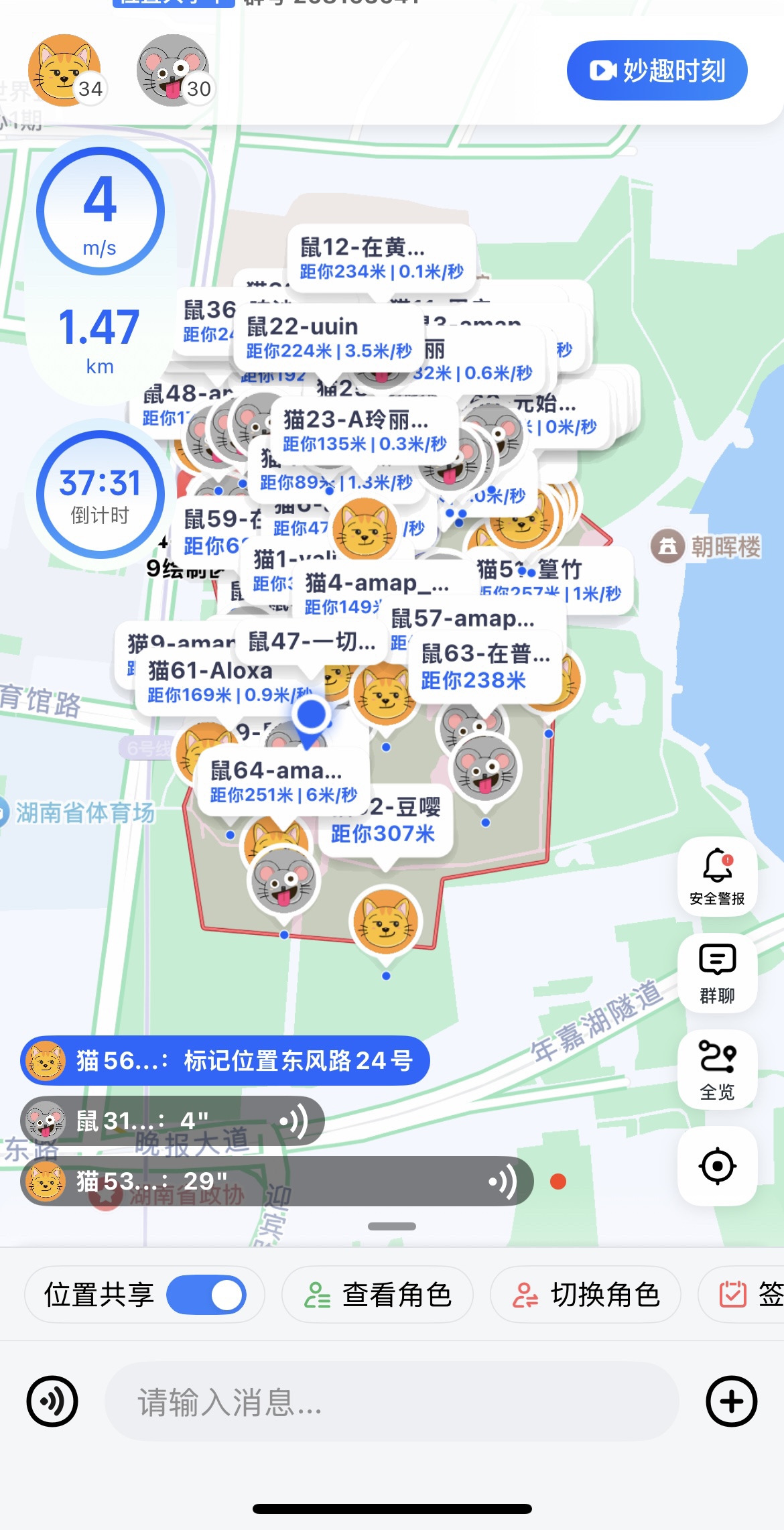Open 猫56's marked location message
This screenshot has height=1530, width=784.
click(x=224, y=1061)
